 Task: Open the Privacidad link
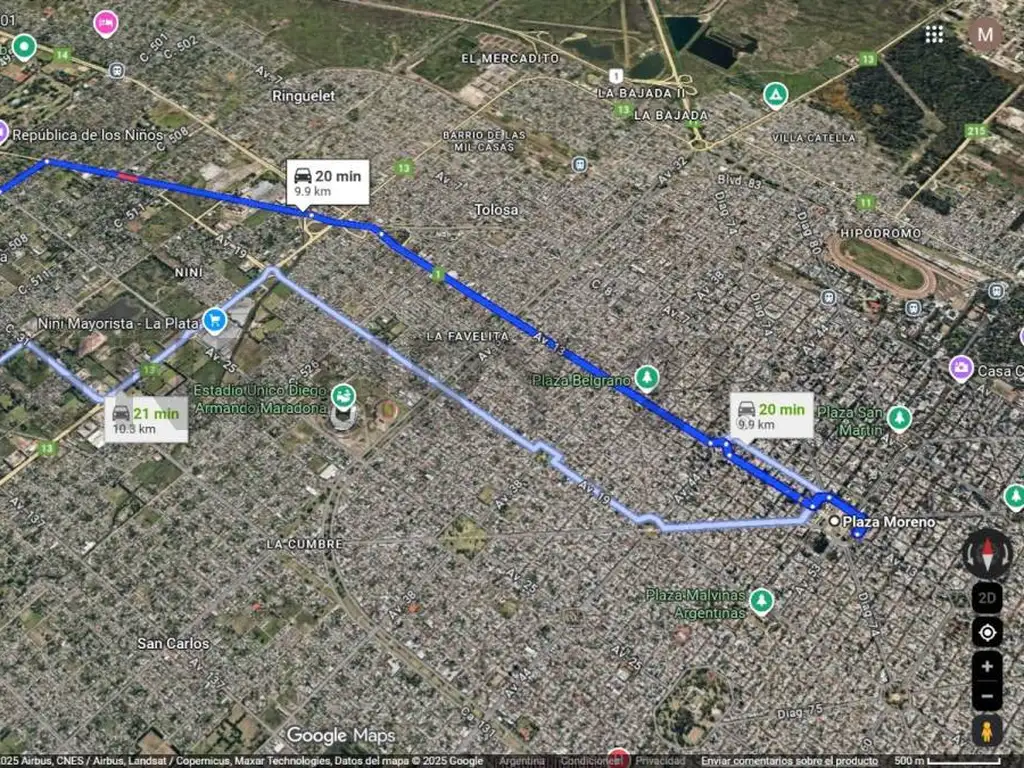click(660, 761)
